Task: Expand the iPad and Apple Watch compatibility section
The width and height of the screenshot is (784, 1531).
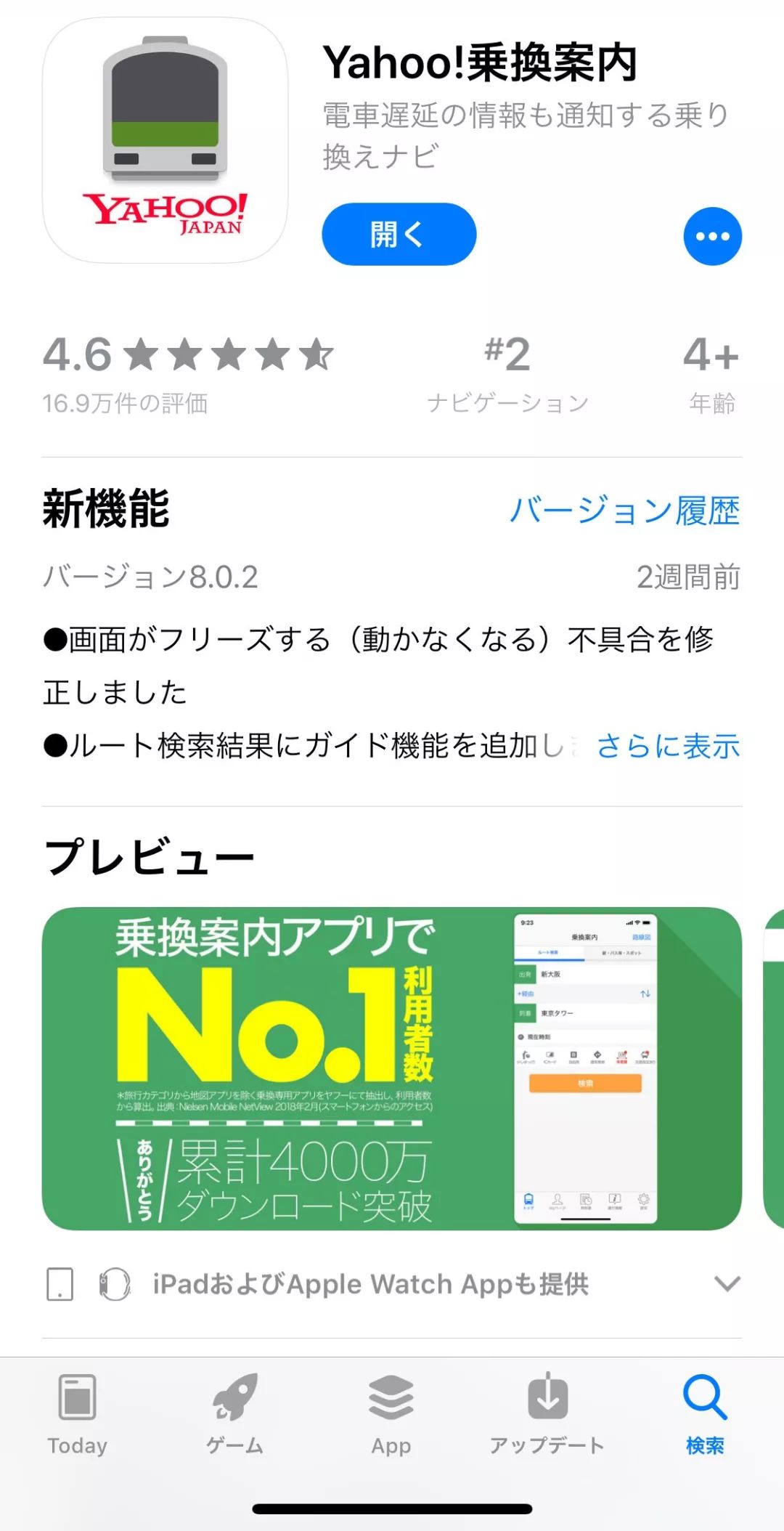Action: click(x=728, y=1283)
